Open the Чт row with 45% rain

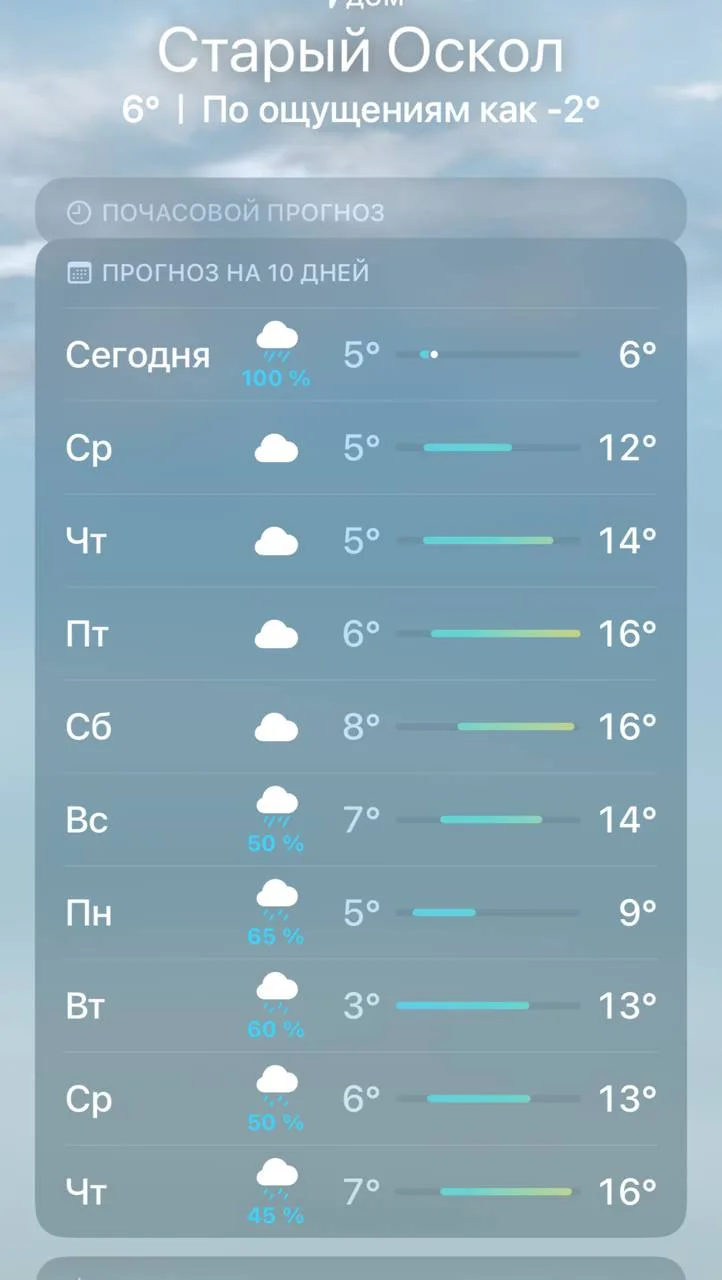(360, 1191)
